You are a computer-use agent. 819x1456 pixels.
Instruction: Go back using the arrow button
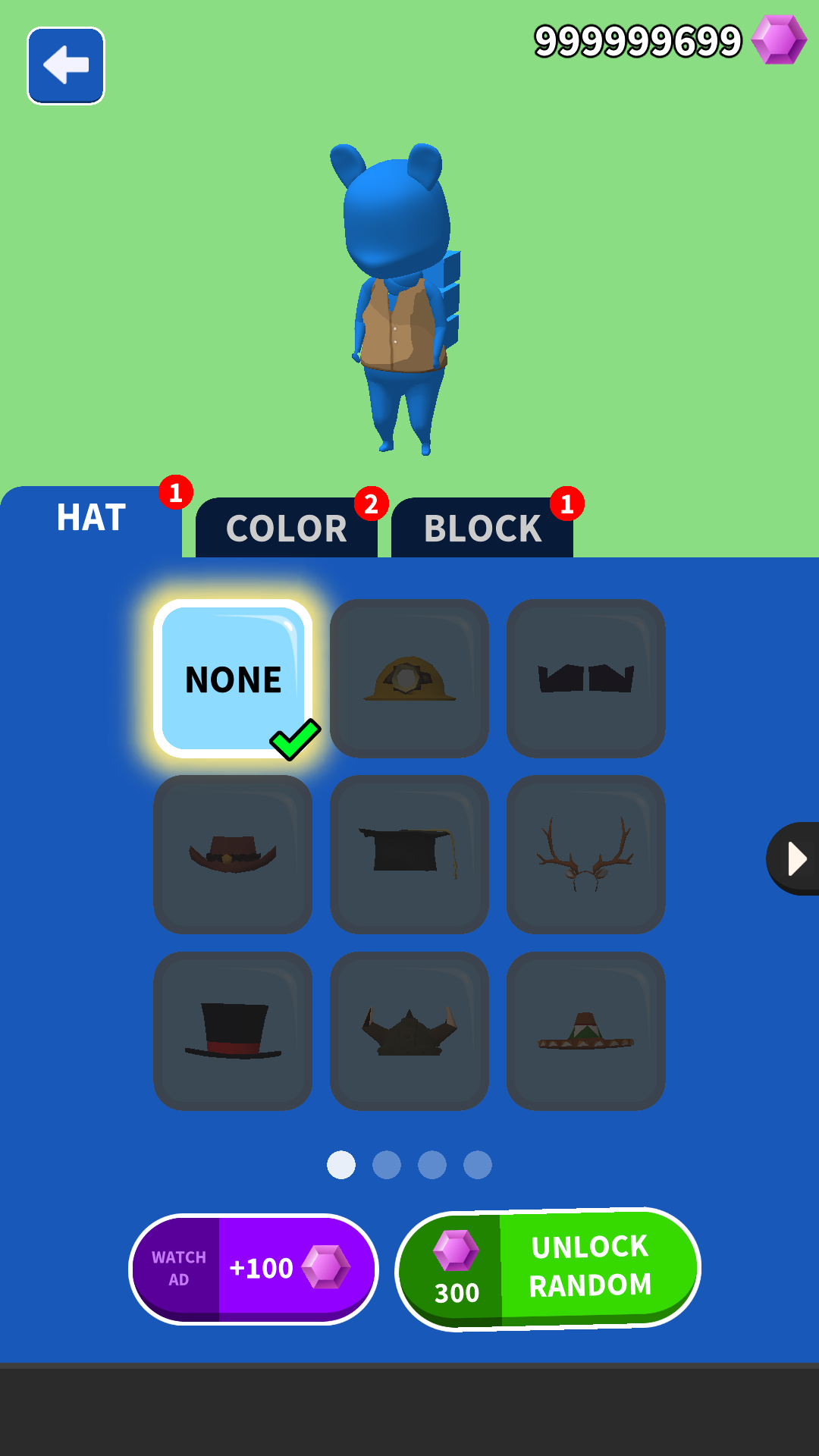[66, 66]
